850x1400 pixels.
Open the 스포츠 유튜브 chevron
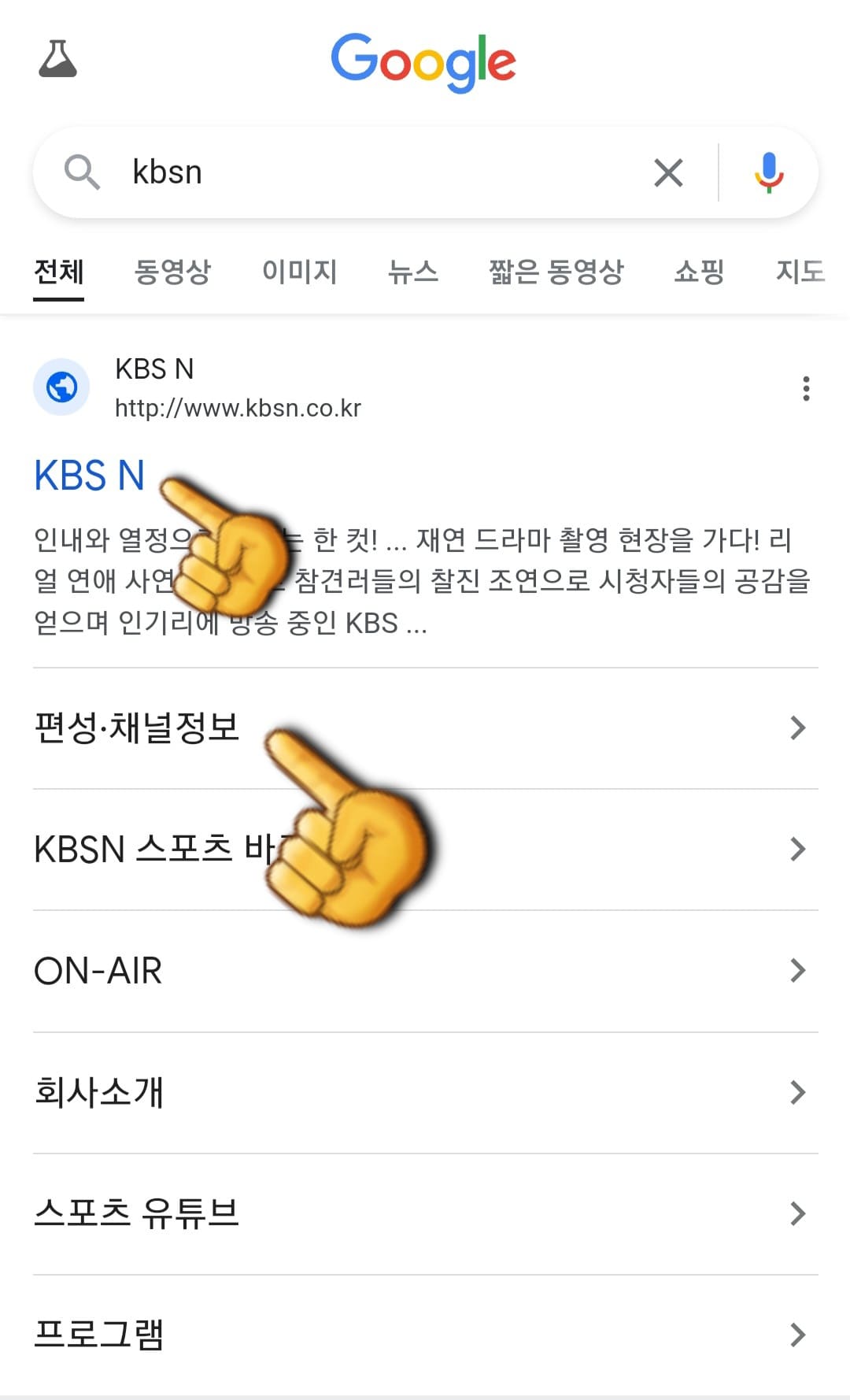click(x=797, y=1213)
